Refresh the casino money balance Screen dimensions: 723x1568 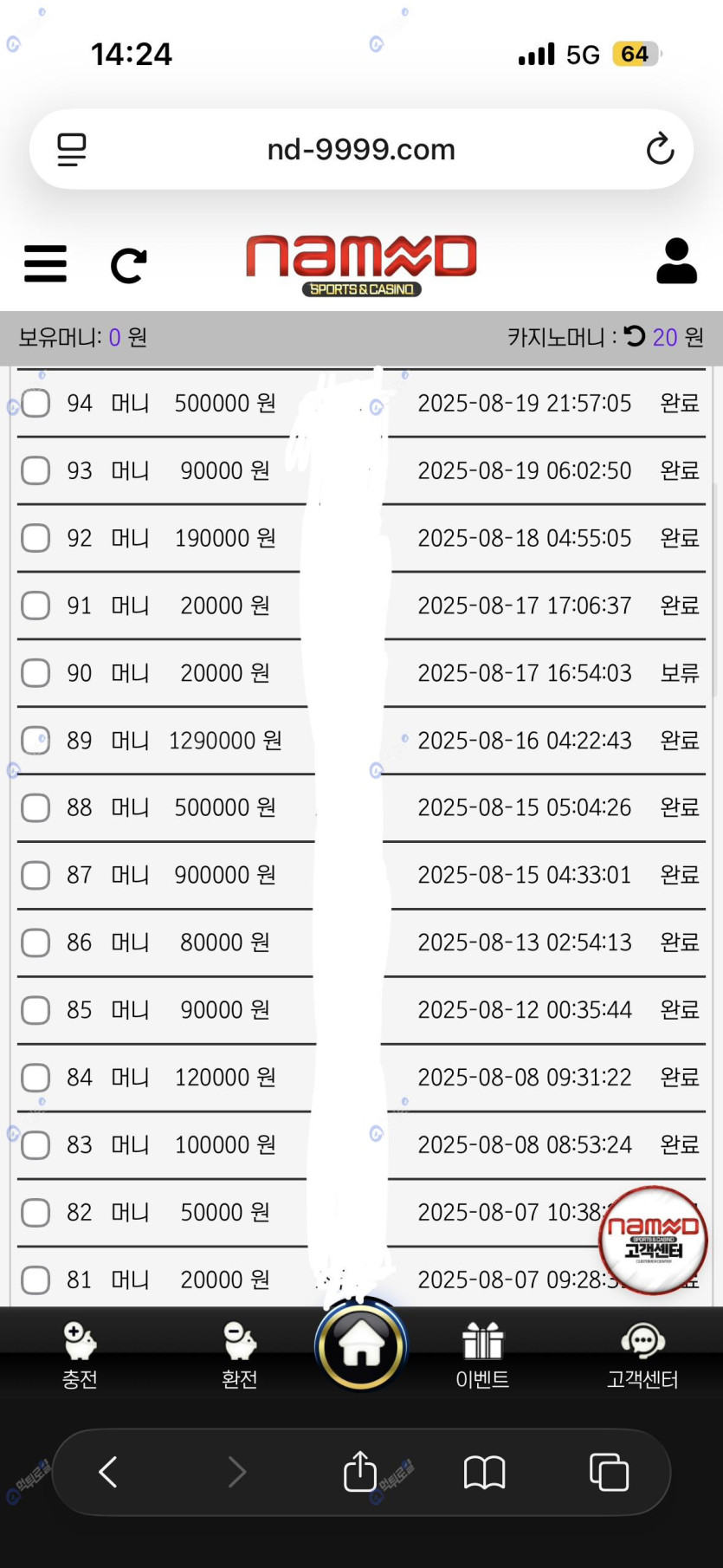[635, 336]
